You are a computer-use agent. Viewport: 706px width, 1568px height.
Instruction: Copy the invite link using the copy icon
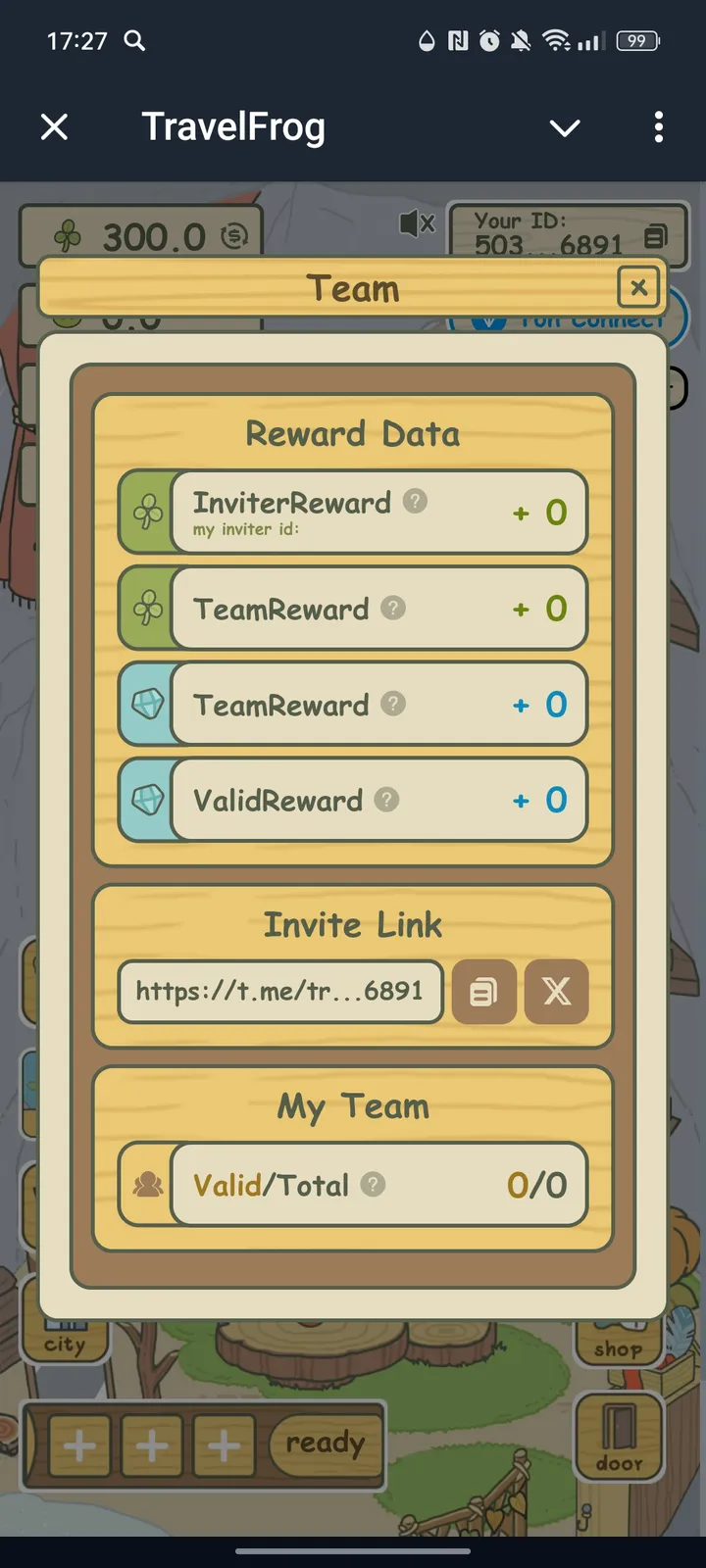483,992
